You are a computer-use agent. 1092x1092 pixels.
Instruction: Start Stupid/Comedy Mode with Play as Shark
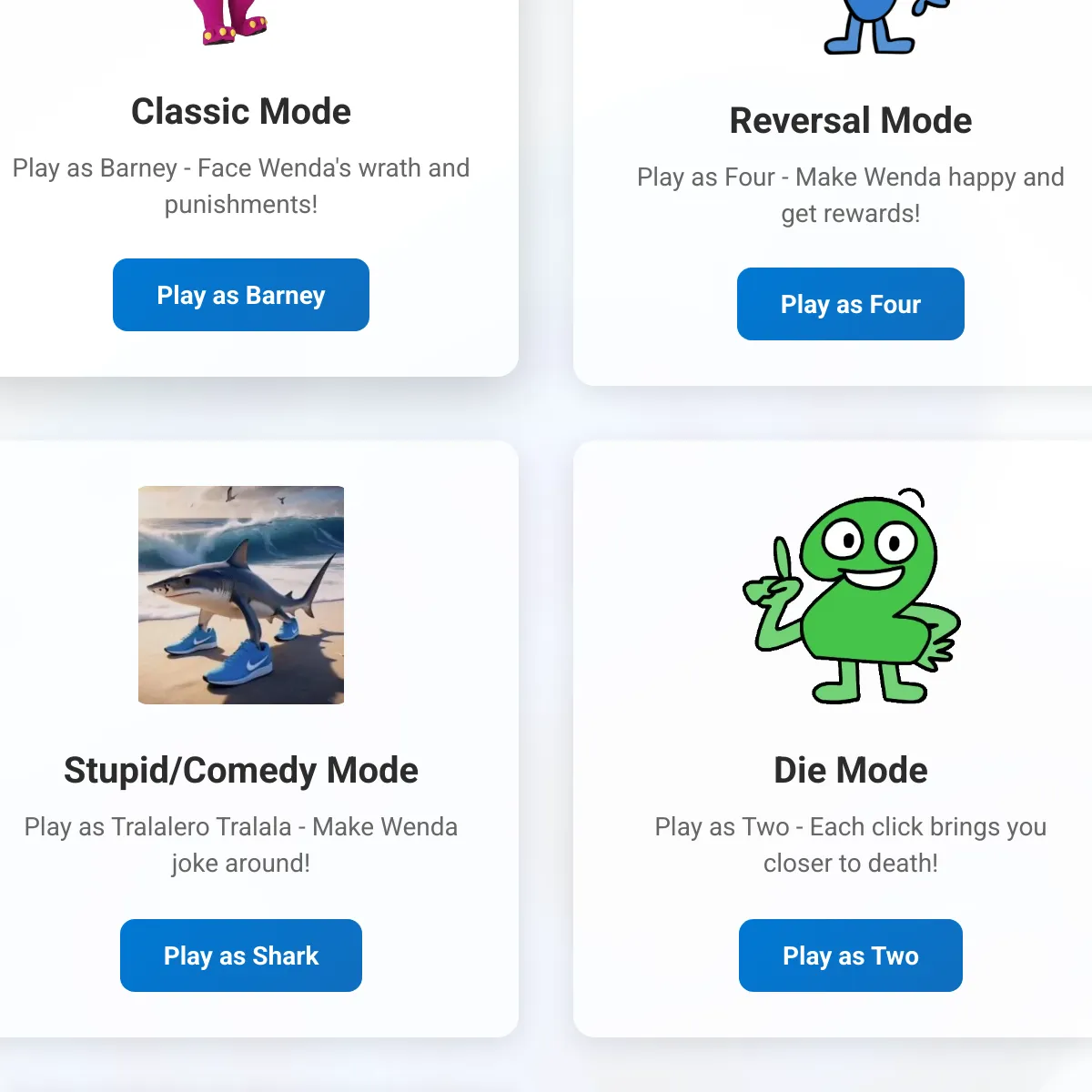pos(241,955)
